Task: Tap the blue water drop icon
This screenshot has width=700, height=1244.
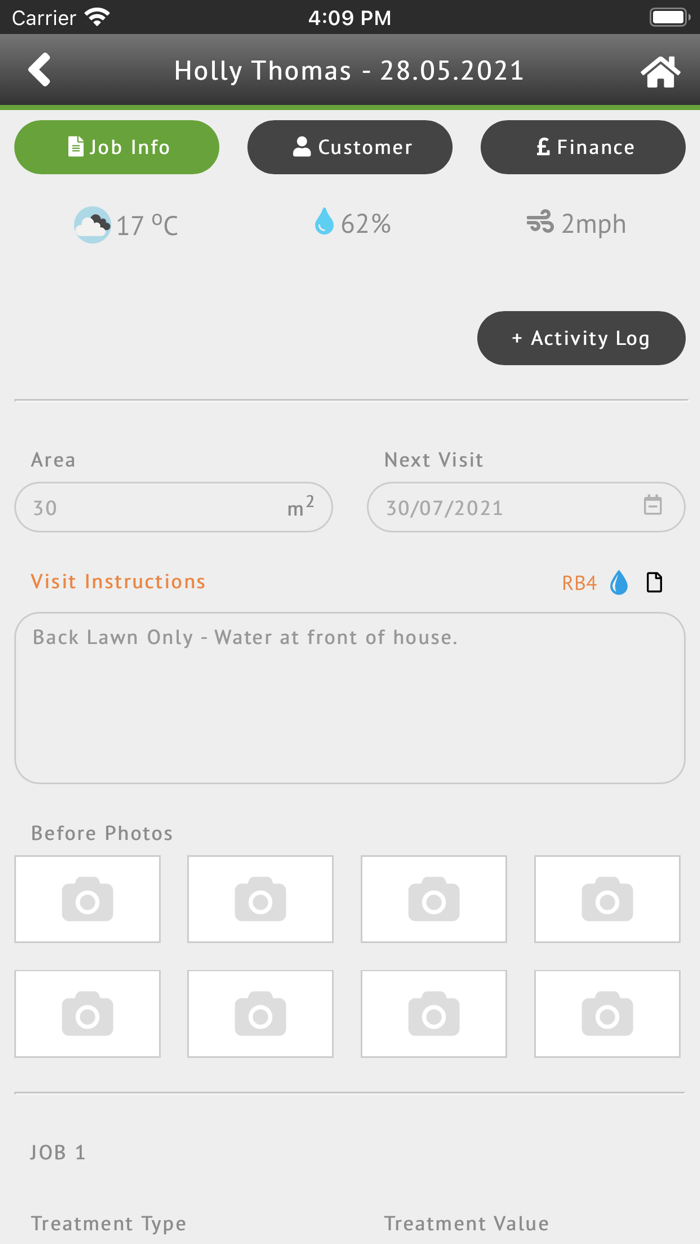Action: [x=619, y=582]
